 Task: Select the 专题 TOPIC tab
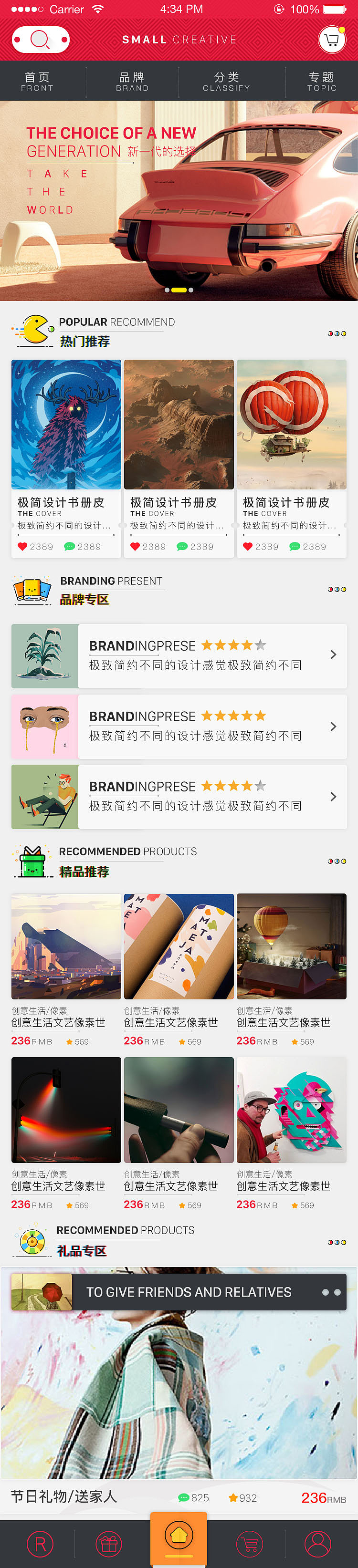pos(321,81)
